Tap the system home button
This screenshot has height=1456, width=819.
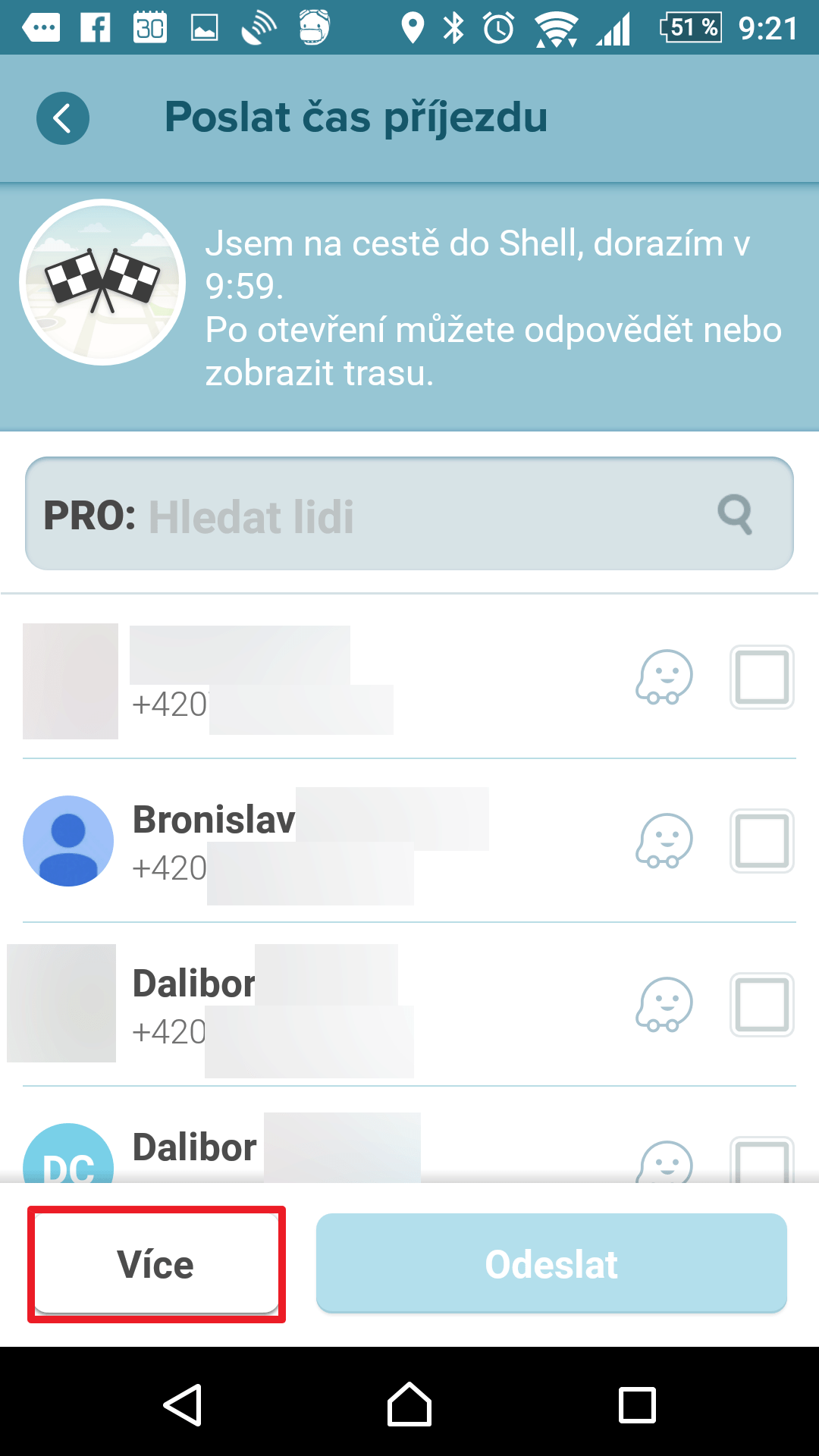coord(409,1404)
